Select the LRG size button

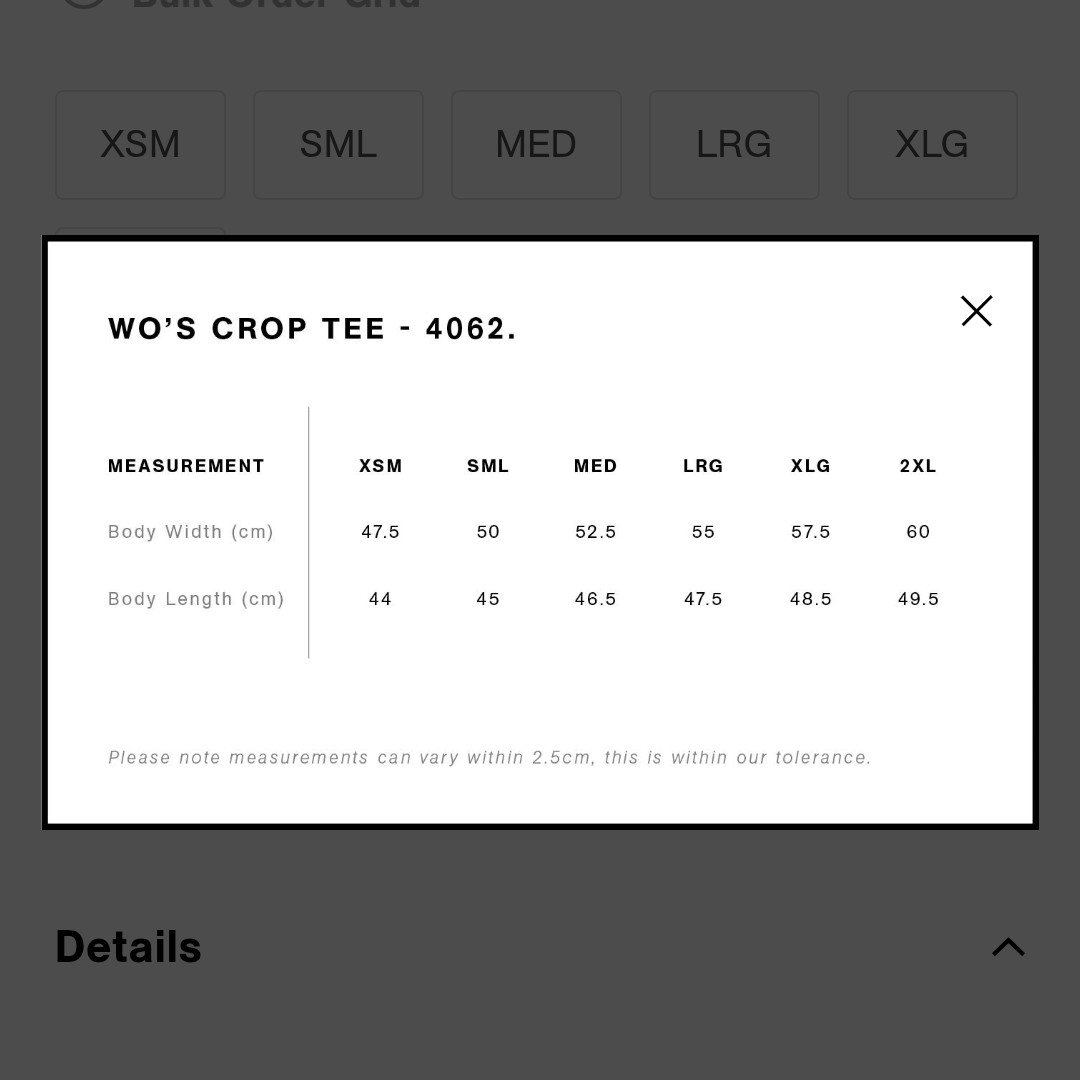coord(734,145)
